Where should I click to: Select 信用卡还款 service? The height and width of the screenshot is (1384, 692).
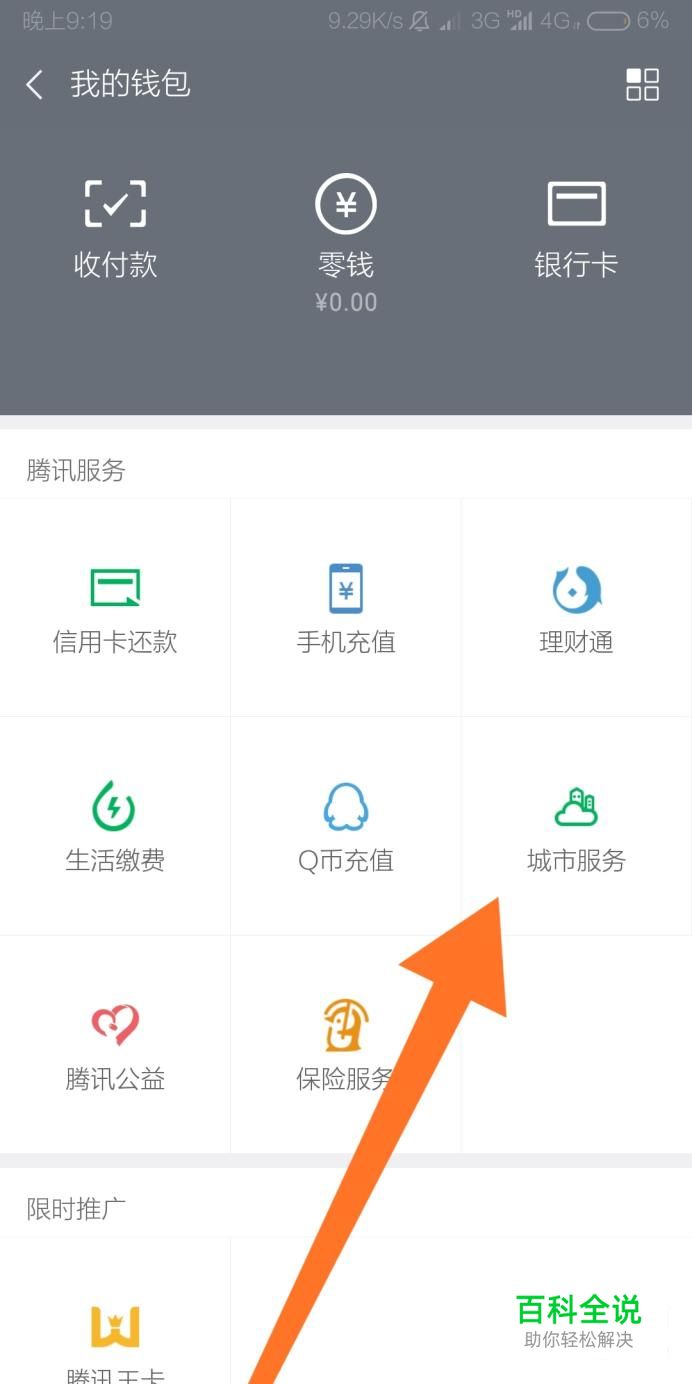pos(115,608)
